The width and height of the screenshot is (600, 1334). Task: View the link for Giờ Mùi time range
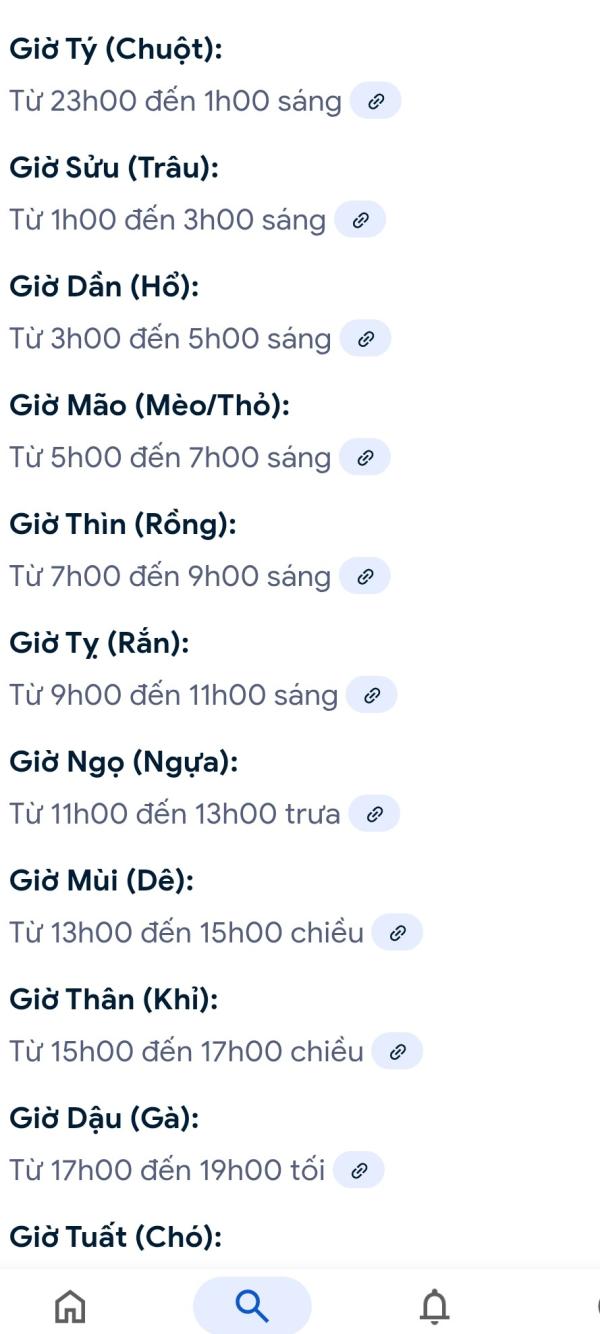click(397, 933)
